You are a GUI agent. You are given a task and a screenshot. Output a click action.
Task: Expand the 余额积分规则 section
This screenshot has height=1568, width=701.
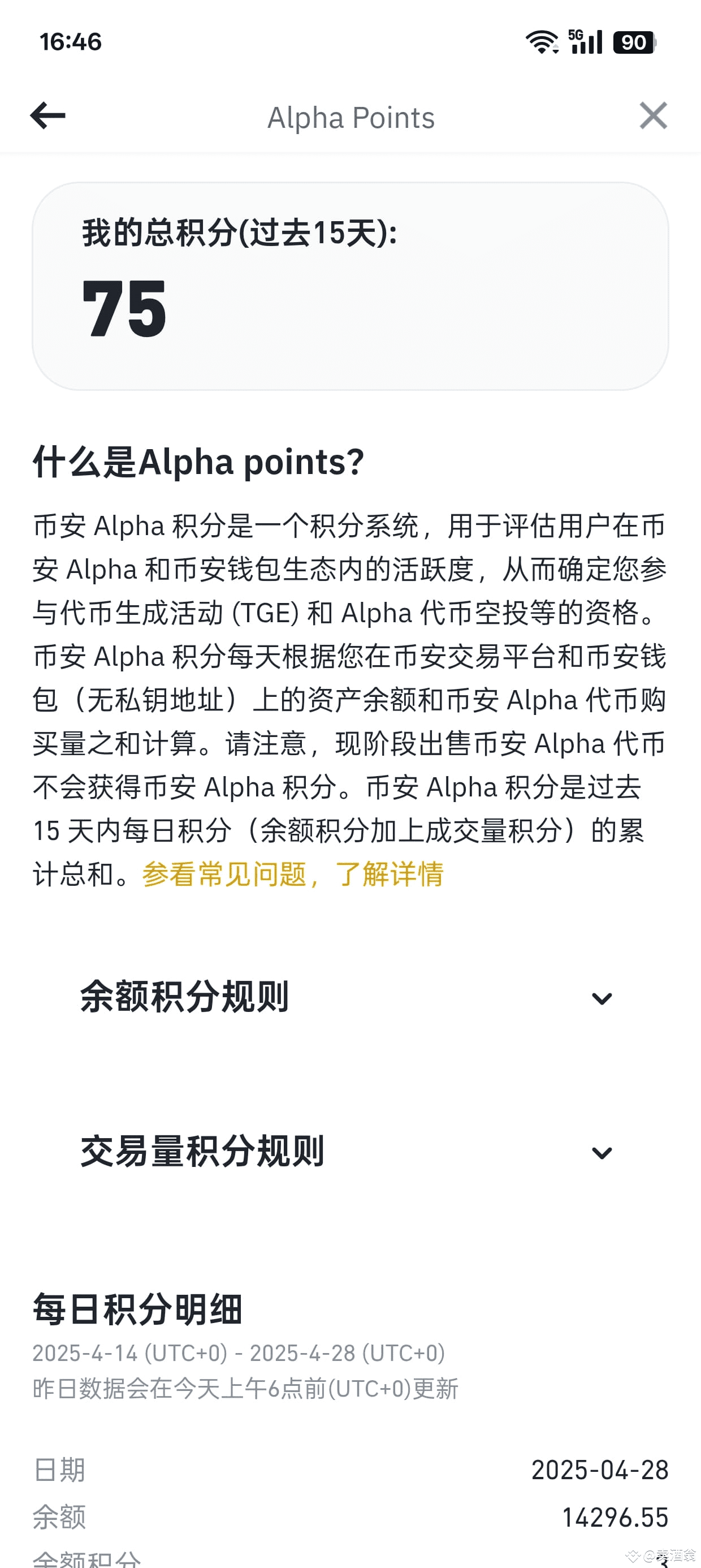(x=601, y=998)
